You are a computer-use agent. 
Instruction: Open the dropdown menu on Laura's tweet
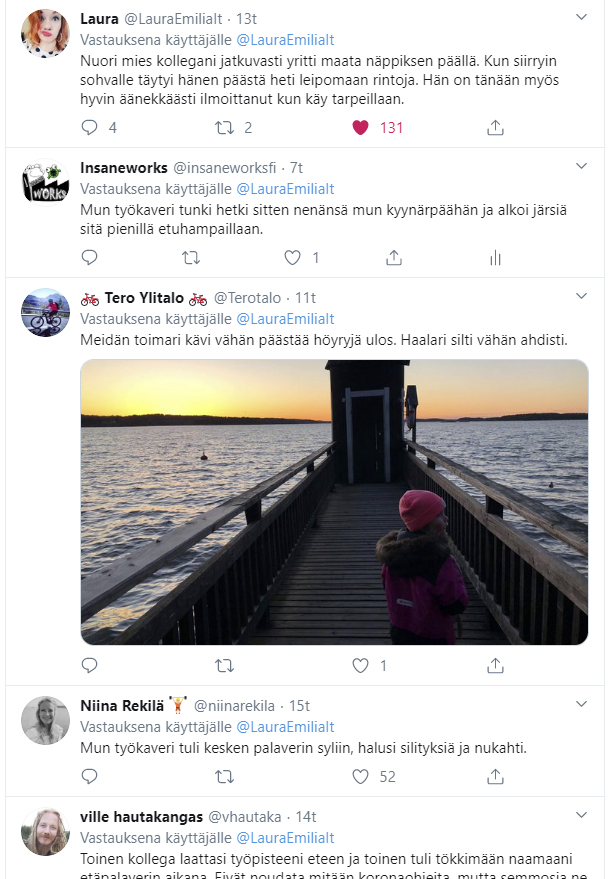(582, 18)
